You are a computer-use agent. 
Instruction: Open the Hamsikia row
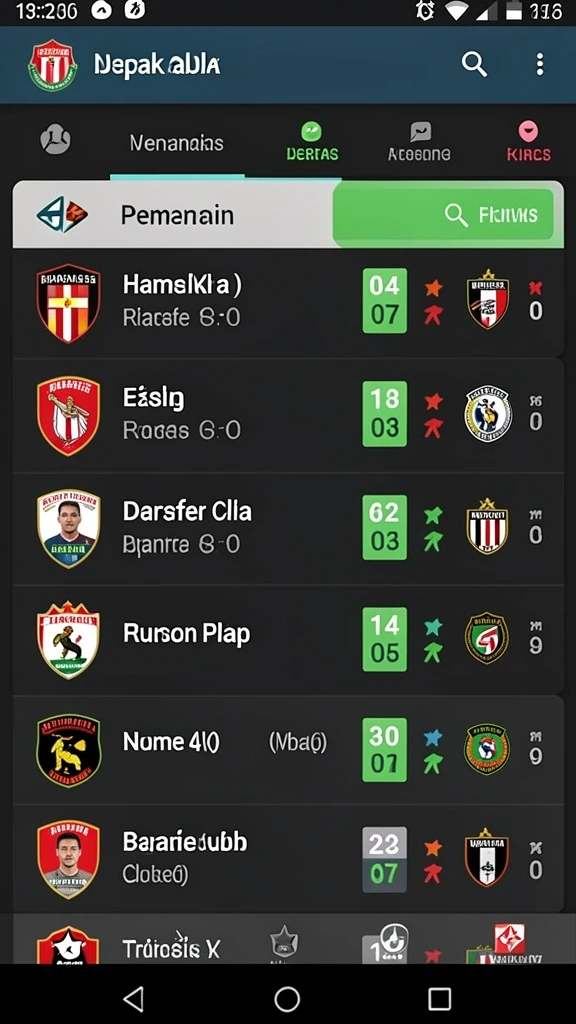(x=288, y=303)
